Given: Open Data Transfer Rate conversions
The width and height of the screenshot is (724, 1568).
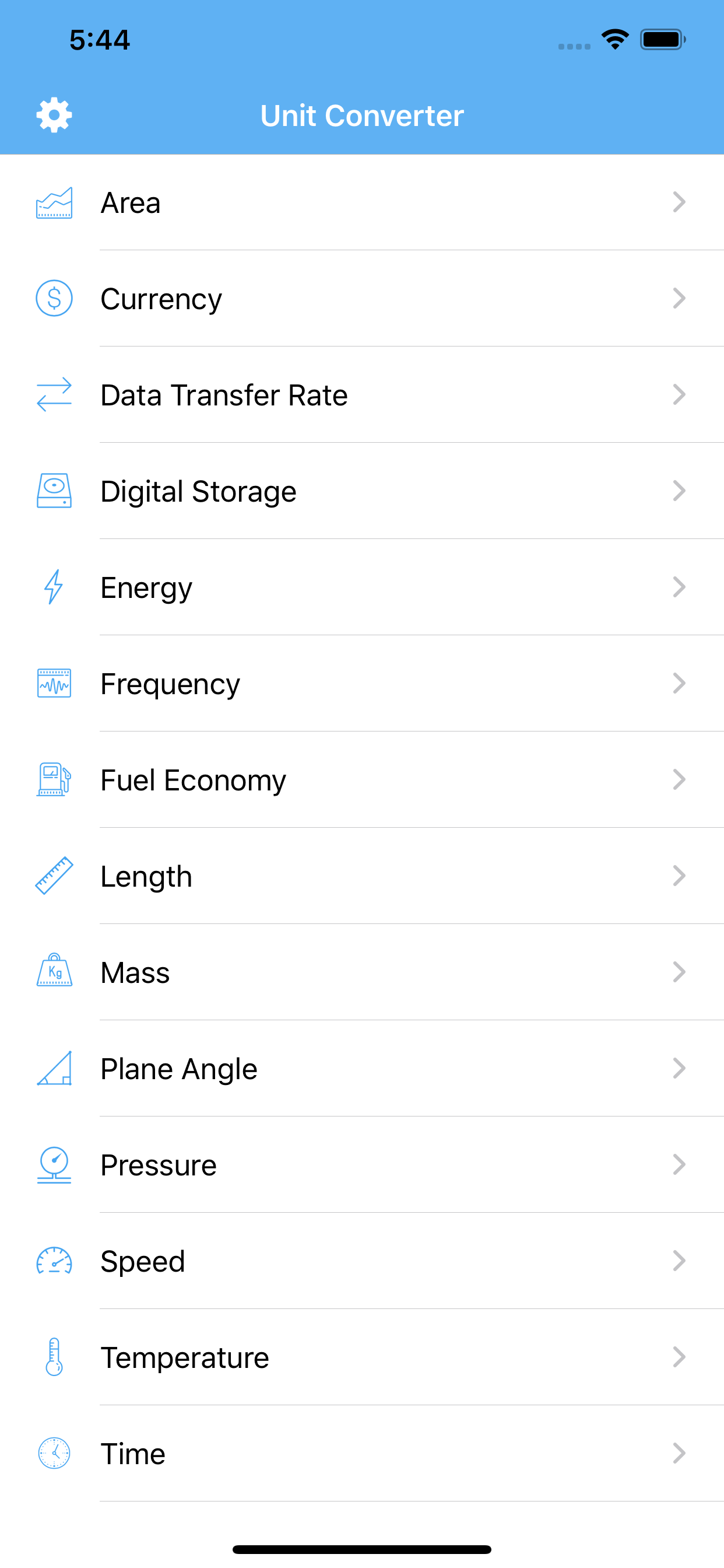Looking at the screenshot, I should [x=362, y=394].
